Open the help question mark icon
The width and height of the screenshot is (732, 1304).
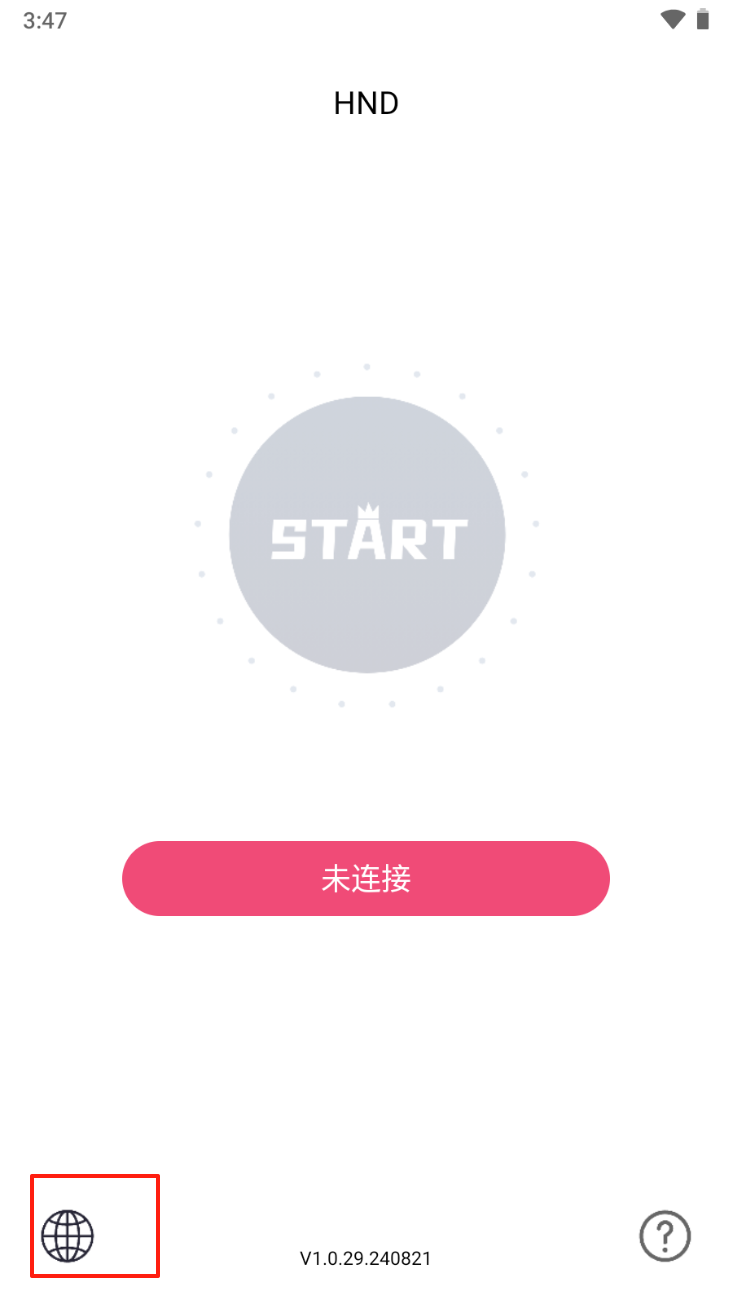[665, 1236]
